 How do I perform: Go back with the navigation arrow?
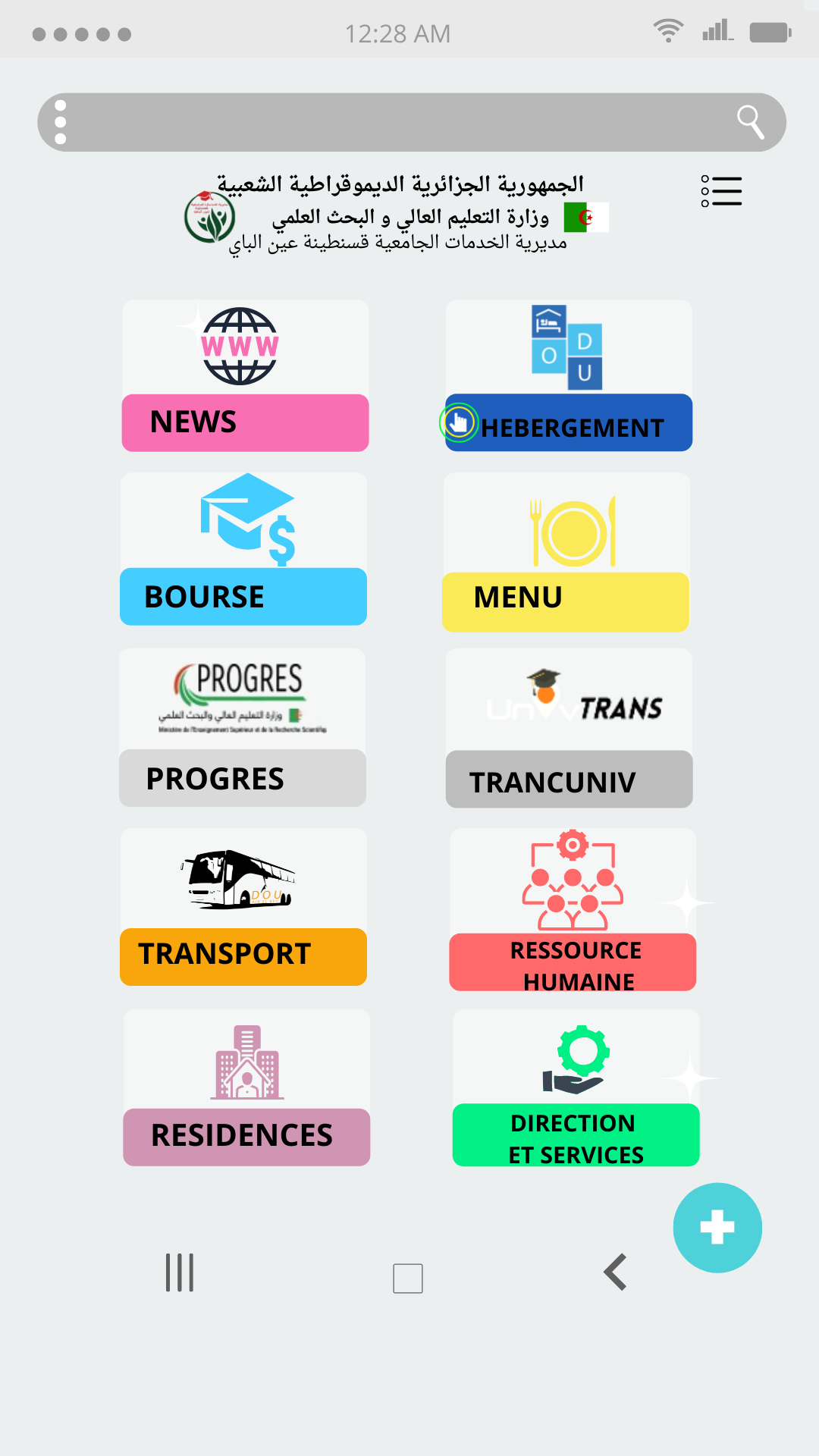pos(615,1272)
